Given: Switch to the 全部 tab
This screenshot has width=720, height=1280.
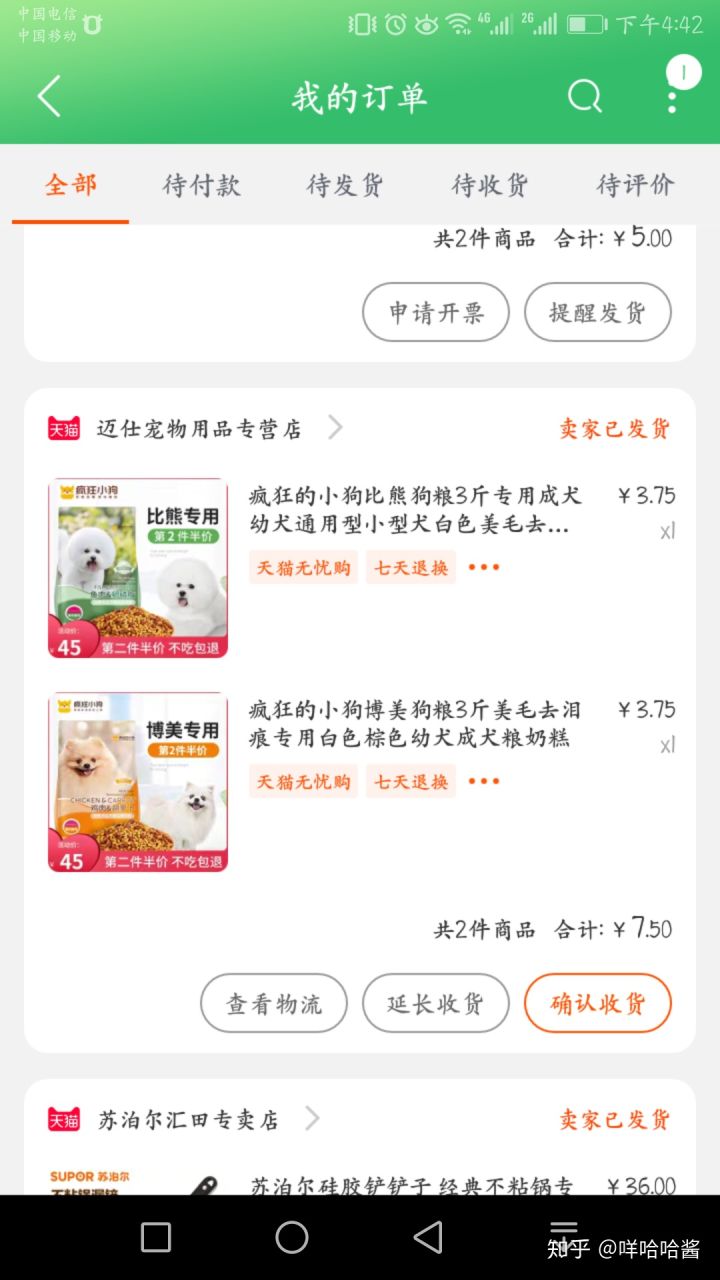Looking at the screenshot, I should click(x=71, y=185).
